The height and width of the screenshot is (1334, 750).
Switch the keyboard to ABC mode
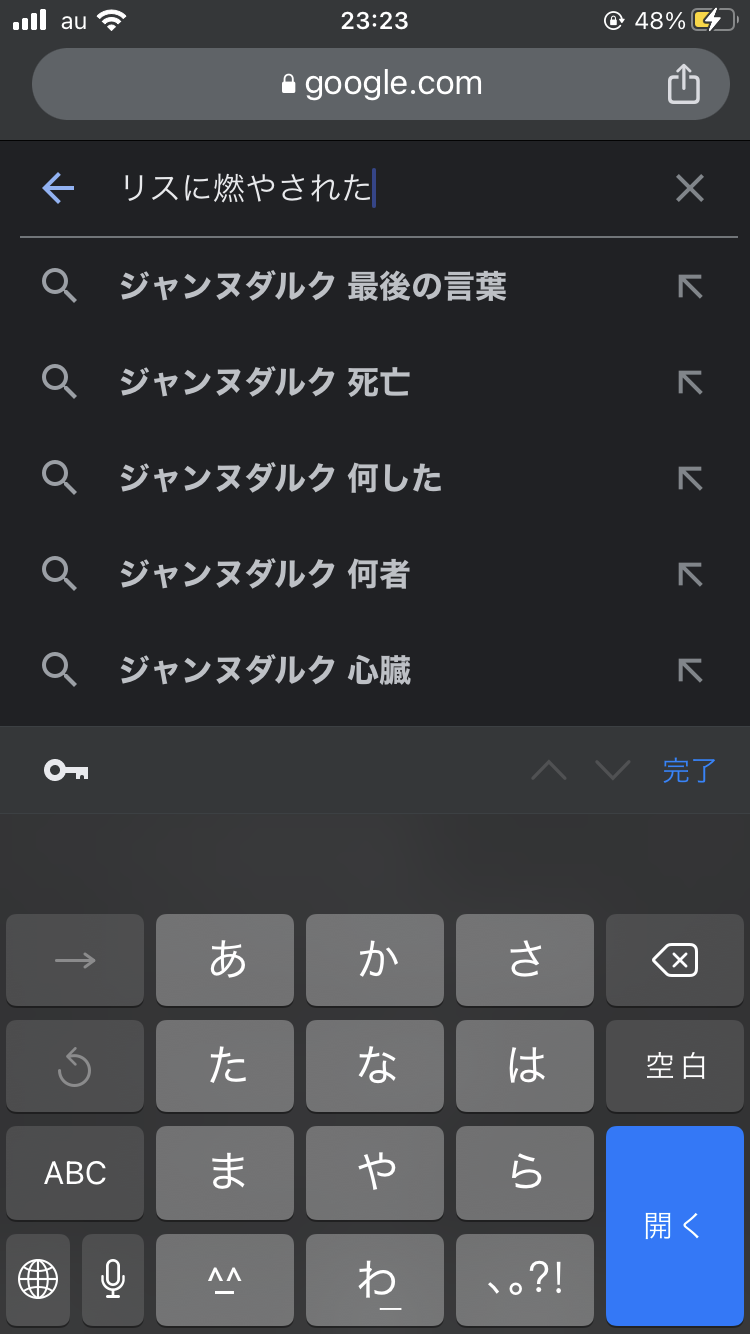[75, 1172]
